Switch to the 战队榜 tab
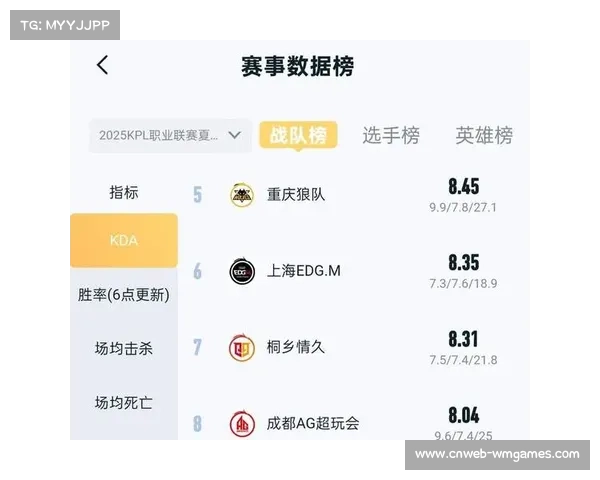600x480 pixels. tap(298, 135)
